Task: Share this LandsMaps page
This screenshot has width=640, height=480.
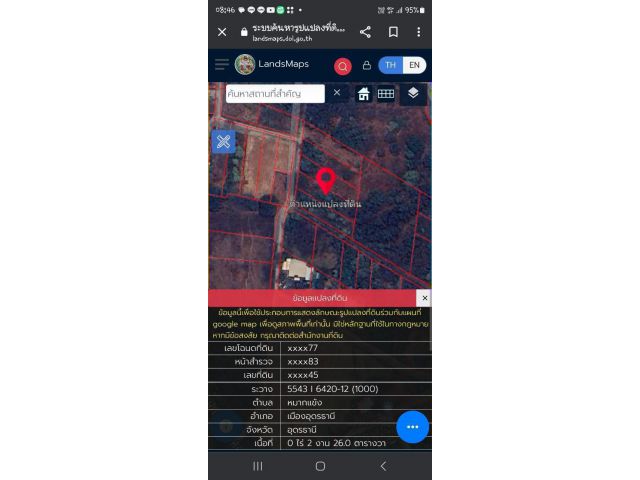Action: point(365,32)
